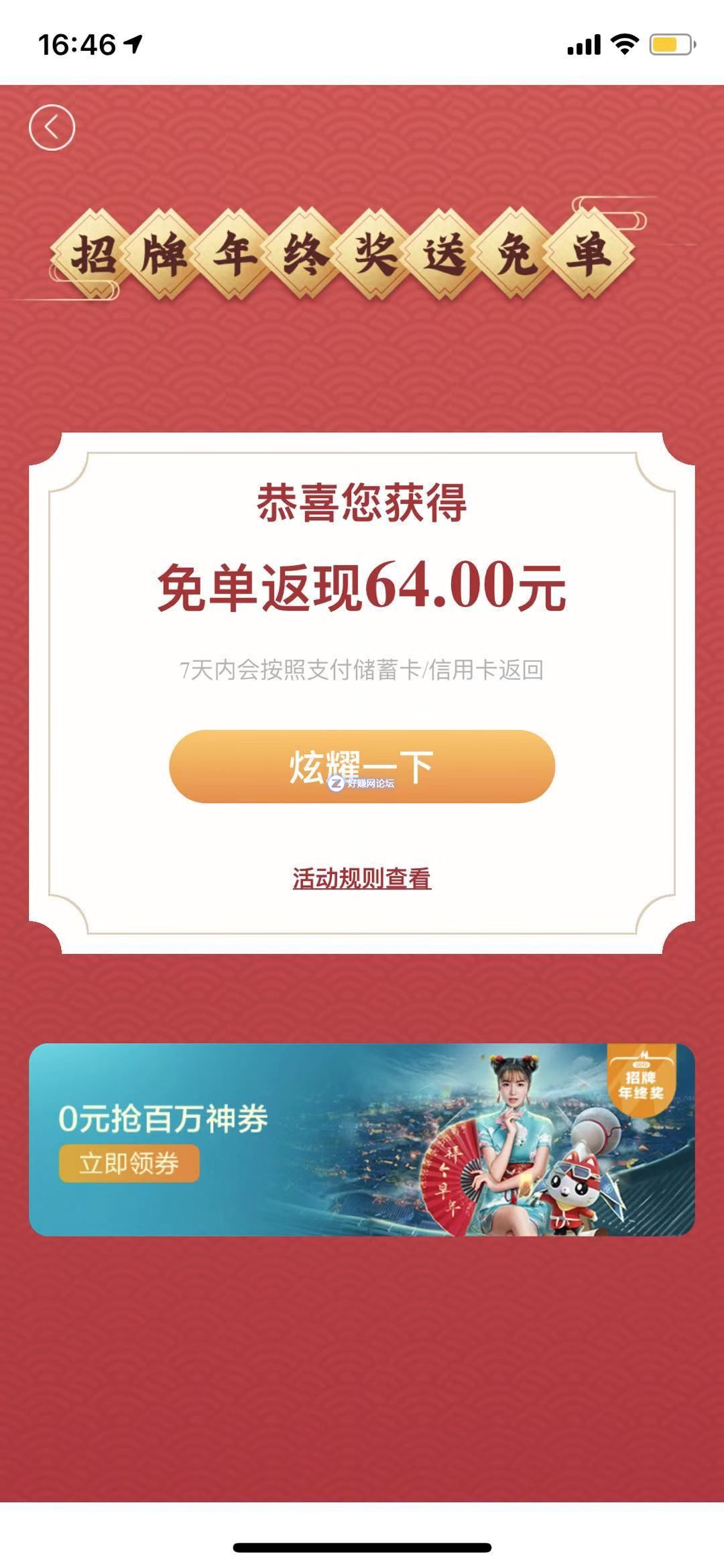The image size is (724, 1568).
Task: Go back using the circled arrow
Action: [x=52, y=127]
